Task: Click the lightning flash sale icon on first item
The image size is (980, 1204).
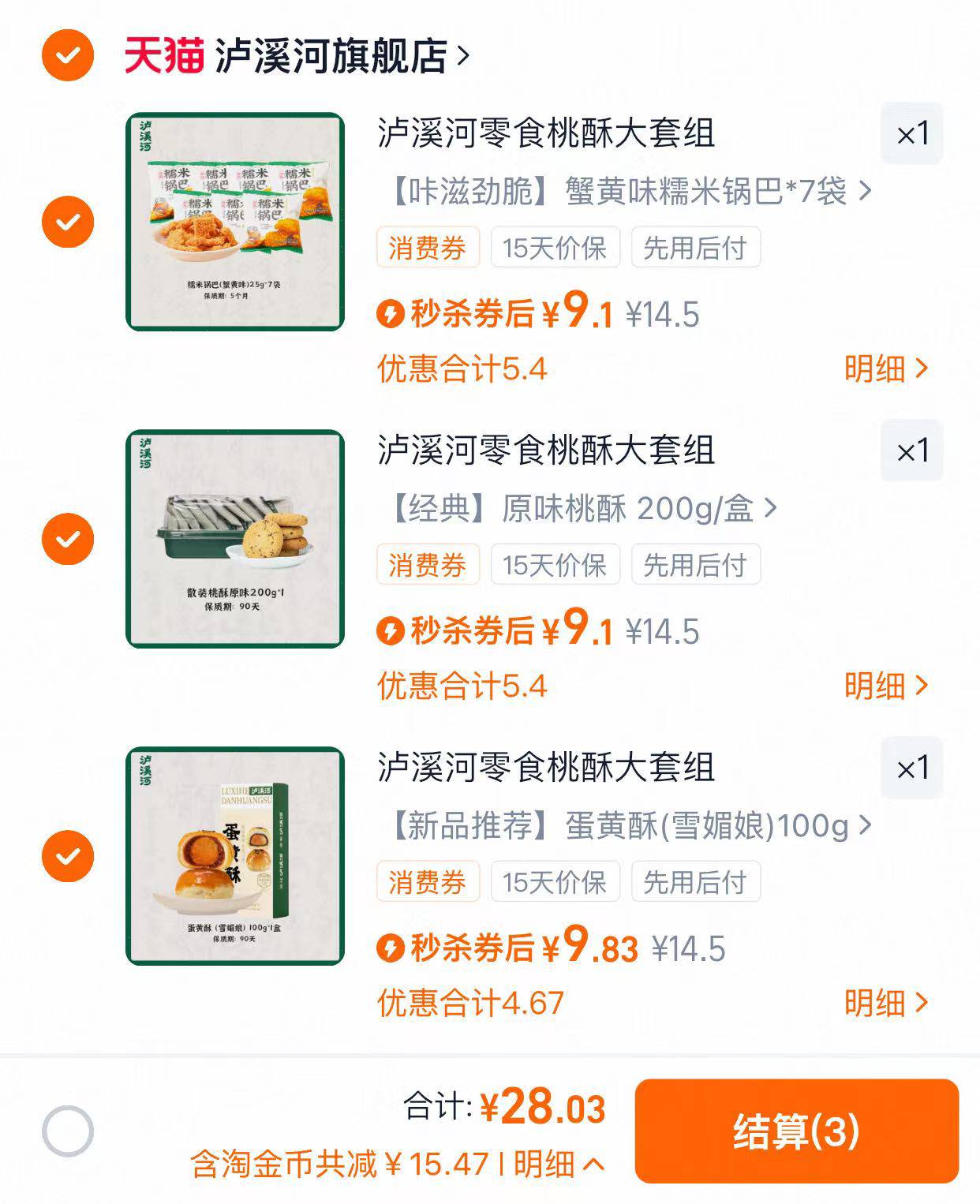Action: [391, 313]
